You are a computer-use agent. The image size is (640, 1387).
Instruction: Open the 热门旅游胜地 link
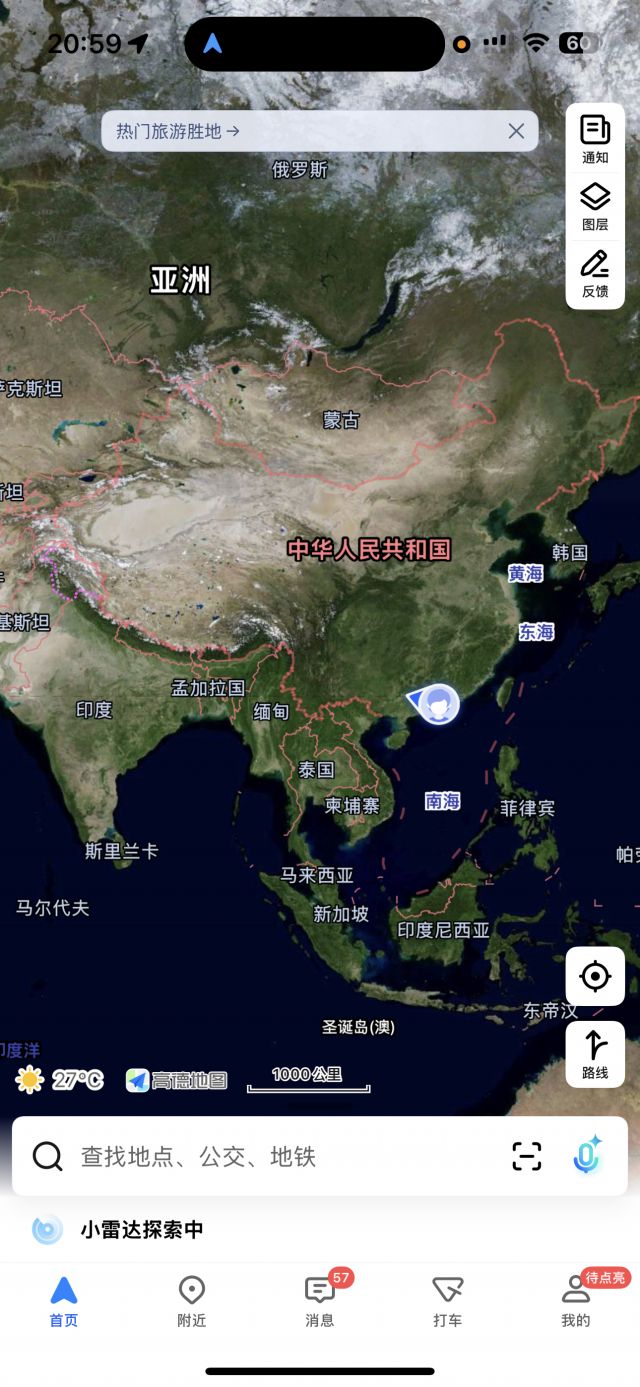(178, 131)
